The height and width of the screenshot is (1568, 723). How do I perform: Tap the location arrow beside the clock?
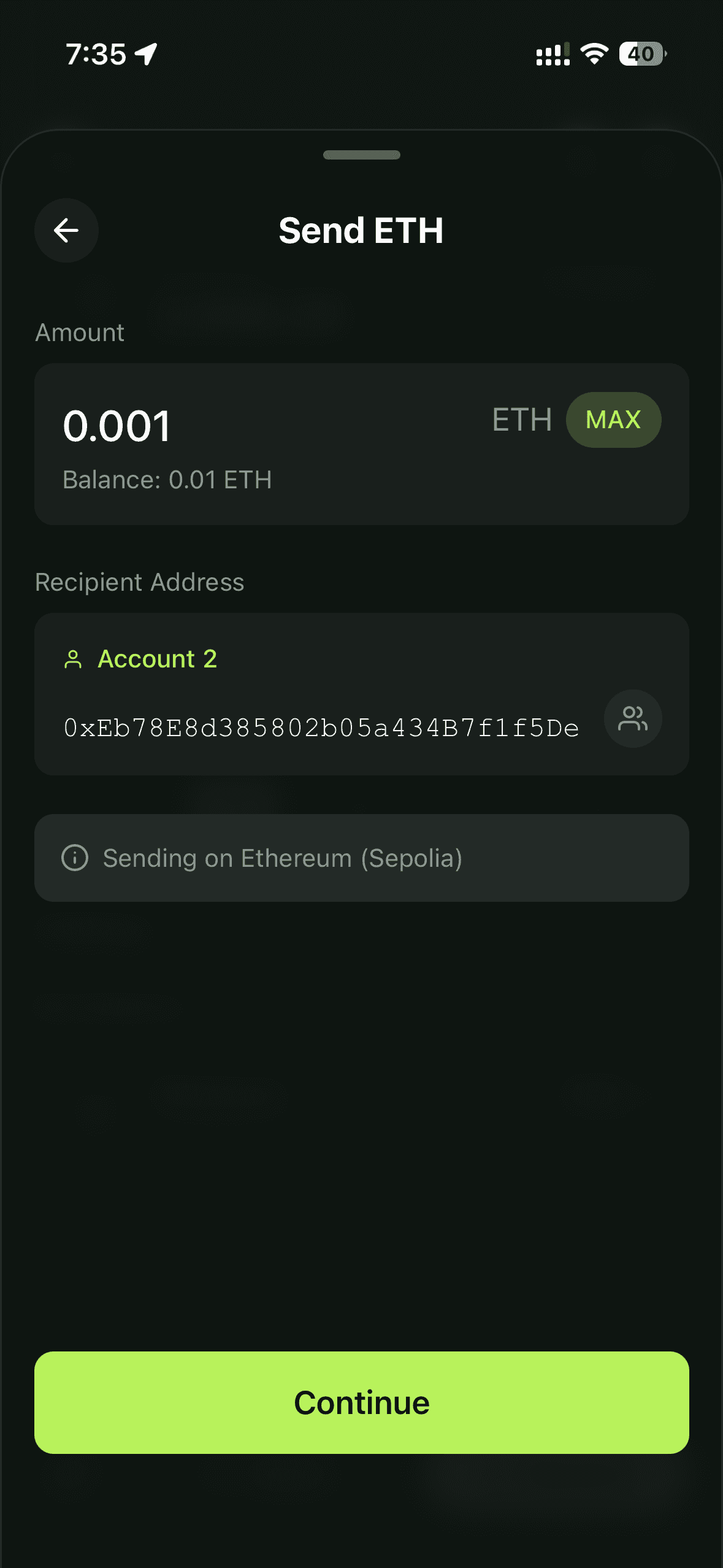pos(145,54)
